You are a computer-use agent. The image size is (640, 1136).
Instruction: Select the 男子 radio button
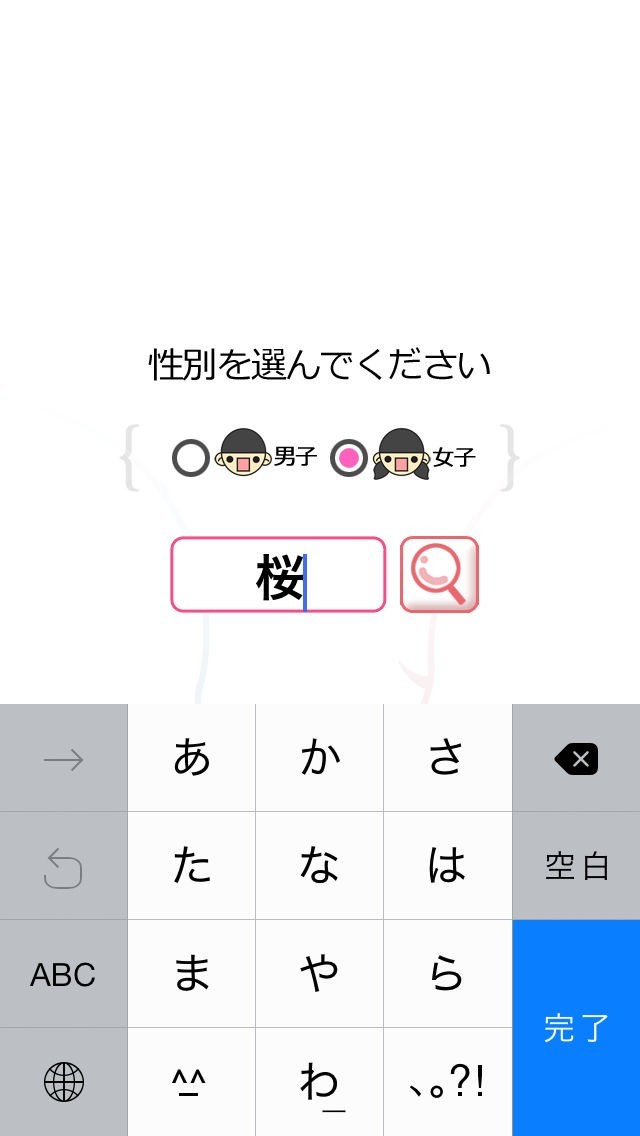(190, 458)
